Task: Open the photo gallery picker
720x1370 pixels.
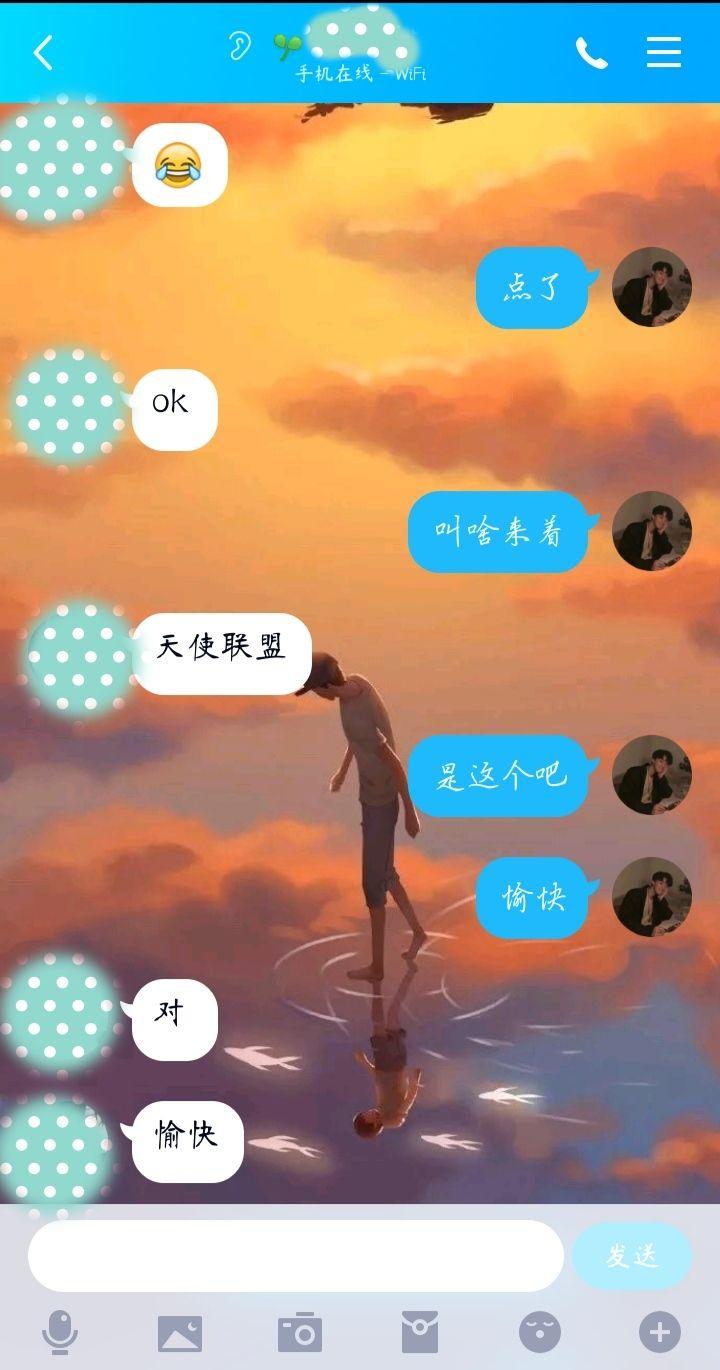Action: point(180,1333)
